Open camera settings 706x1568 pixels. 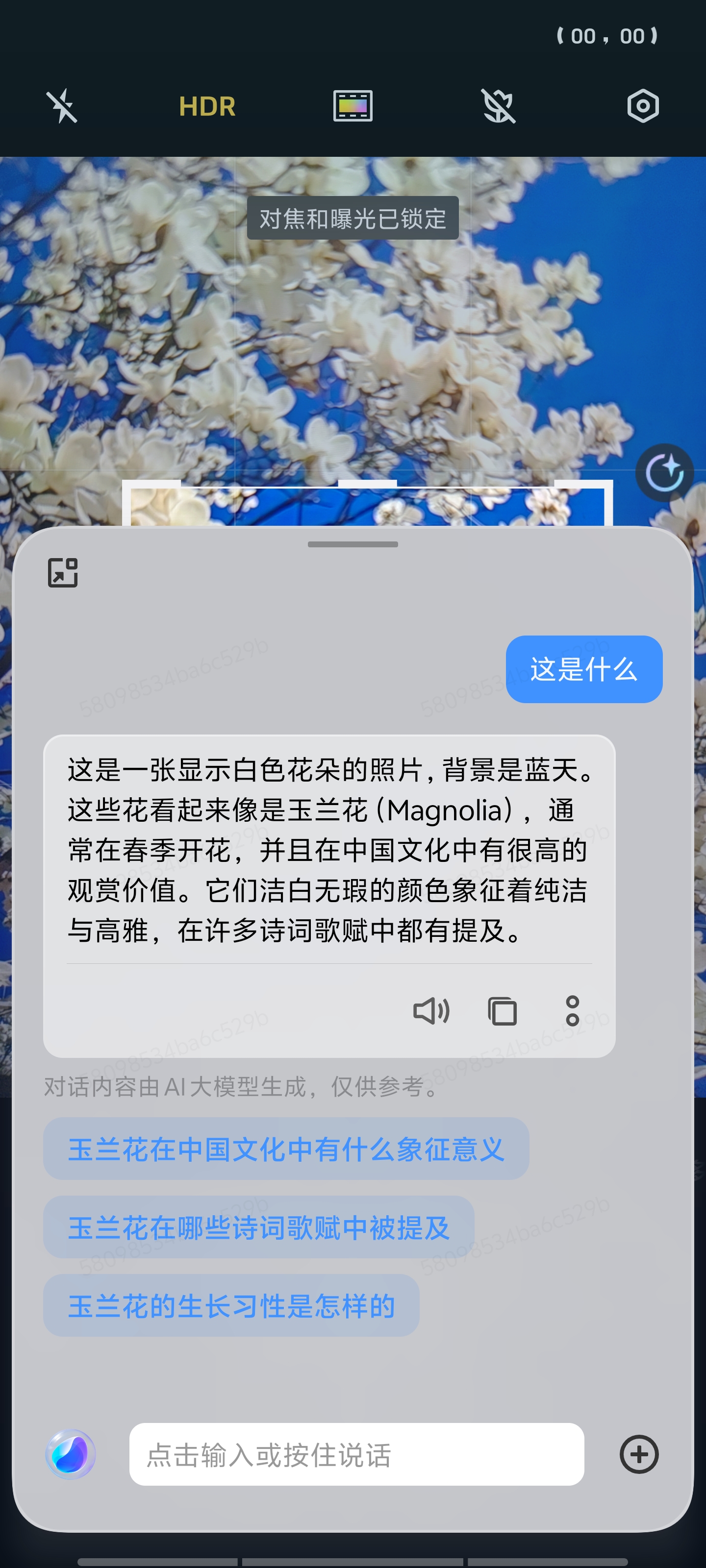click(643, 106)
